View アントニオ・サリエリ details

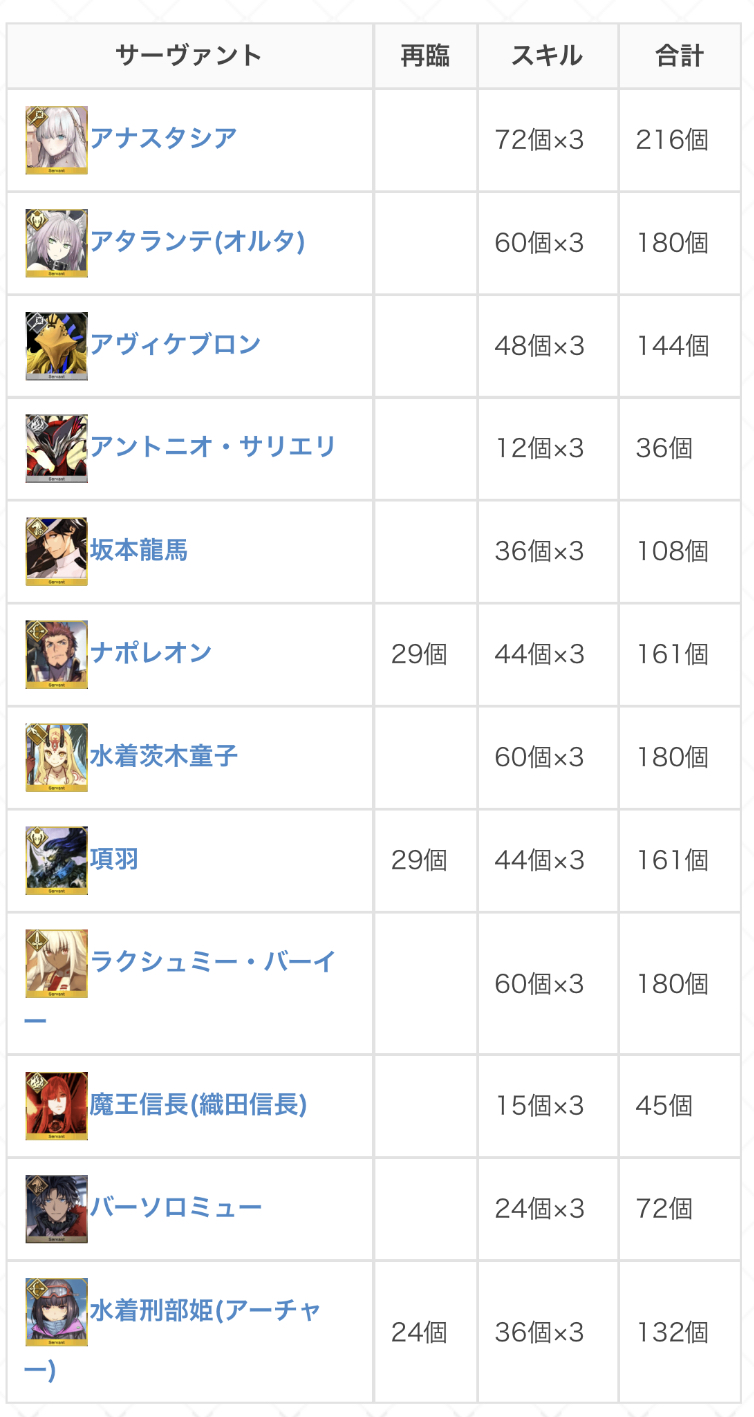pyautogui.click(x=213, y=447)
